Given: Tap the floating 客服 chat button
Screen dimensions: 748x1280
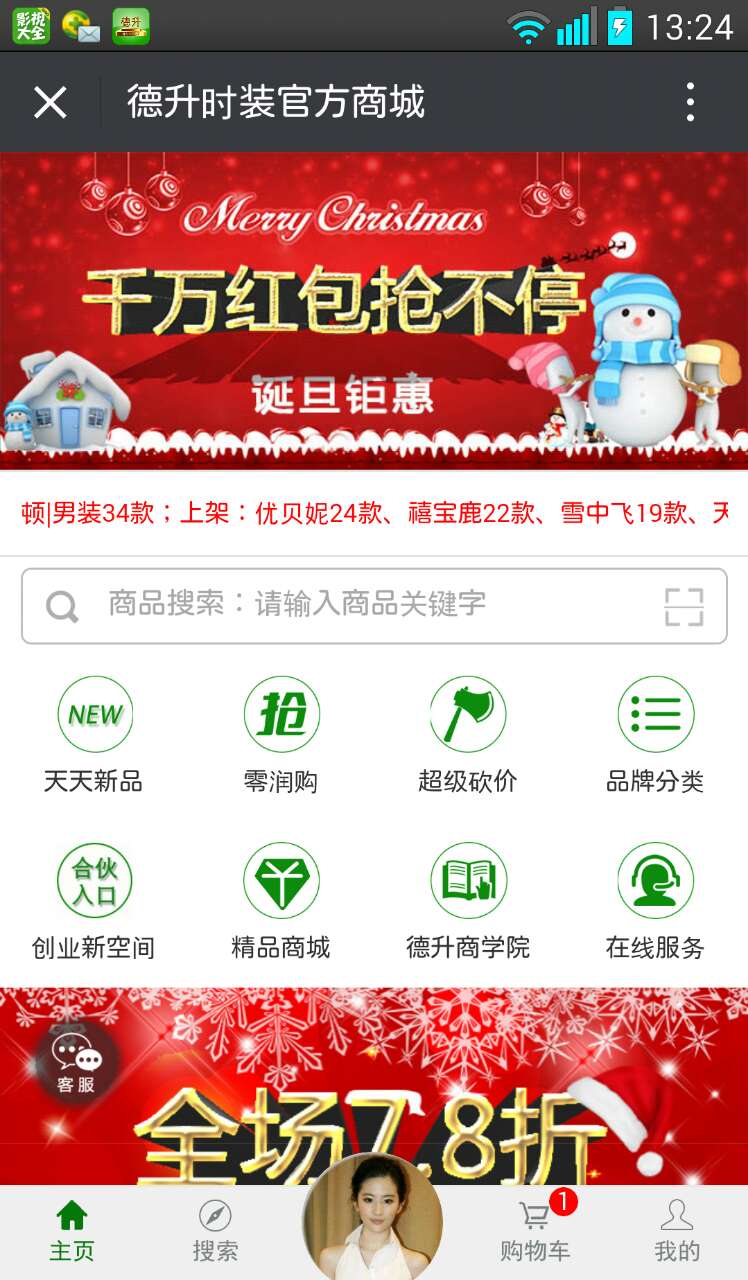Looking at the screenshot, I should click(x=76, y=1064).
